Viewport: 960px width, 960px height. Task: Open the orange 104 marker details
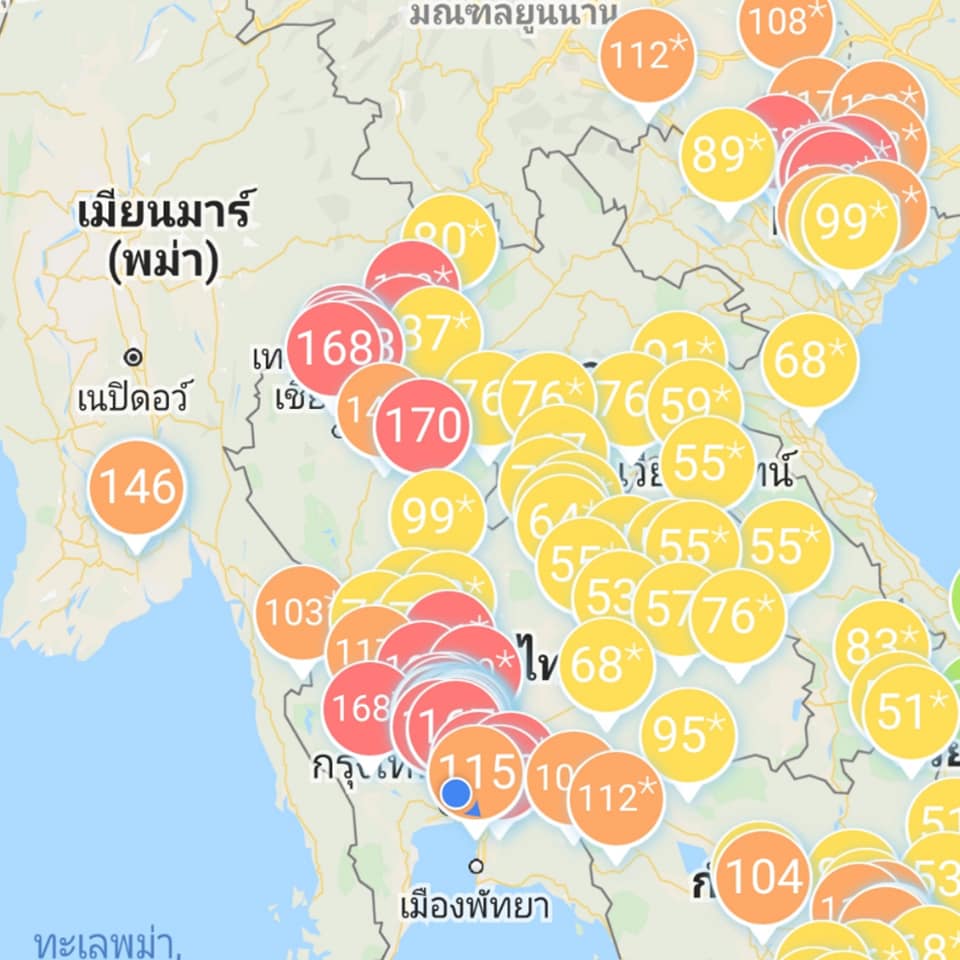point(764,877)
